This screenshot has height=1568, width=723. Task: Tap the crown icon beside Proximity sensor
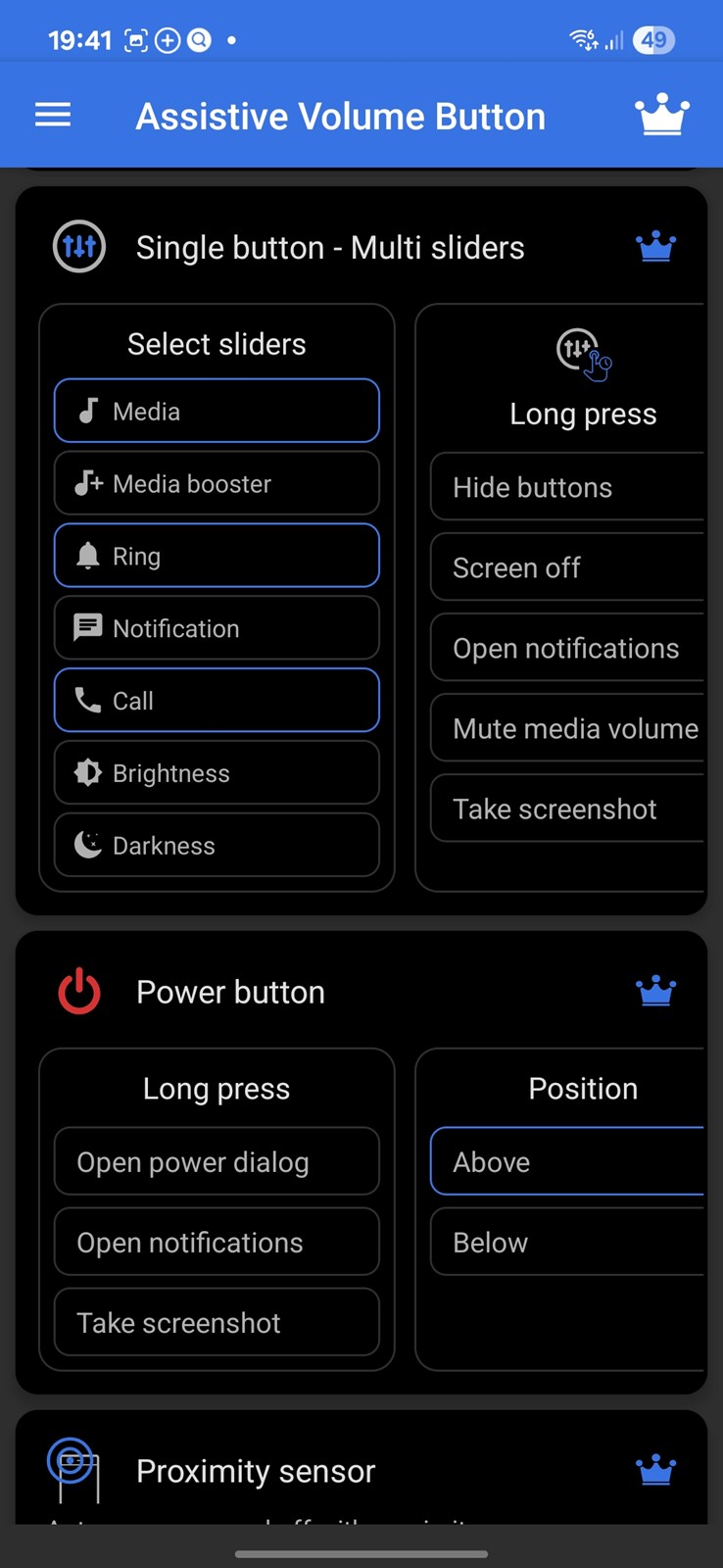(655, 1470)
